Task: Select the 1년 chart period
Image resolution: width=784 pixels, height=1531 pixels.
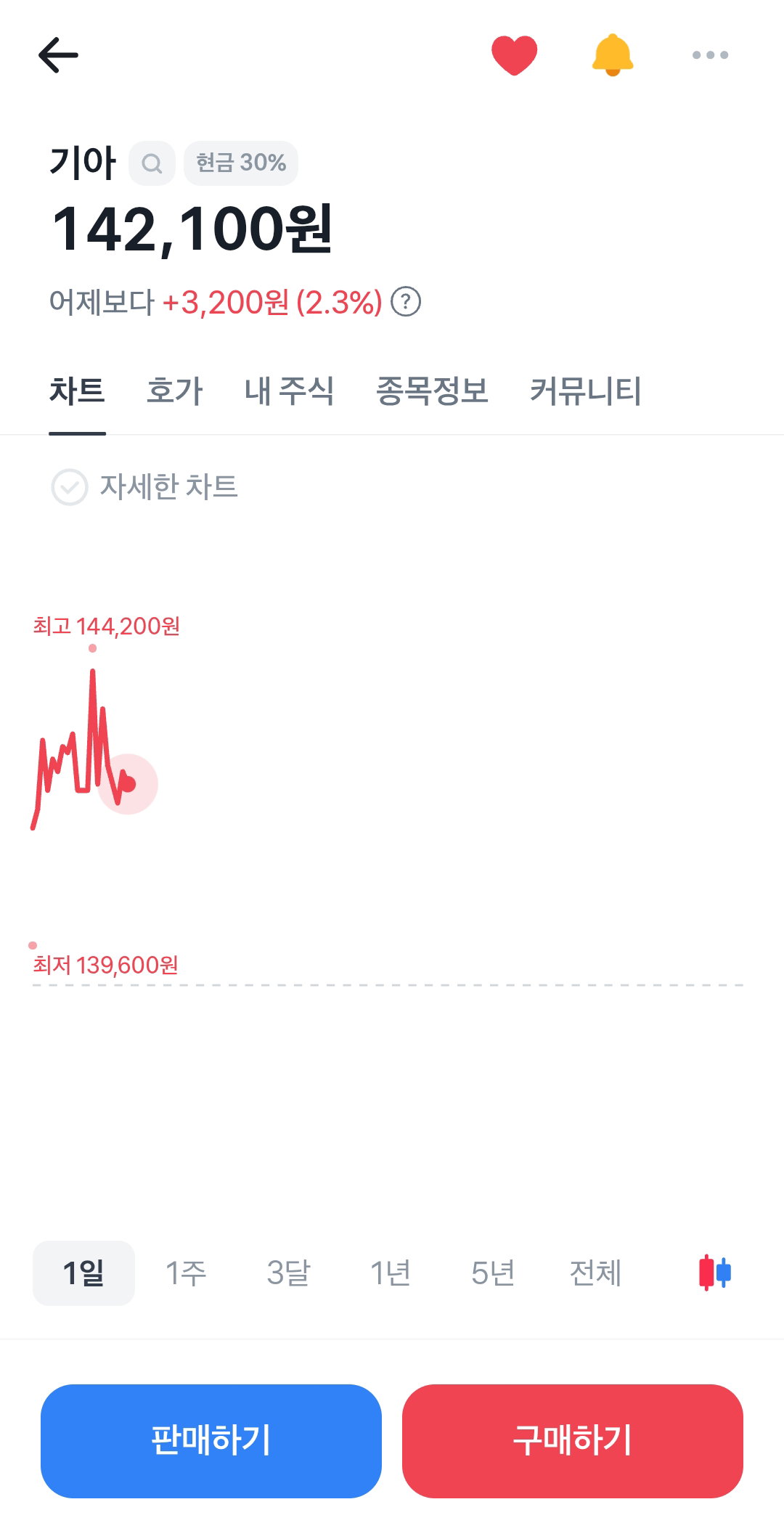Action: (391, 1273)
